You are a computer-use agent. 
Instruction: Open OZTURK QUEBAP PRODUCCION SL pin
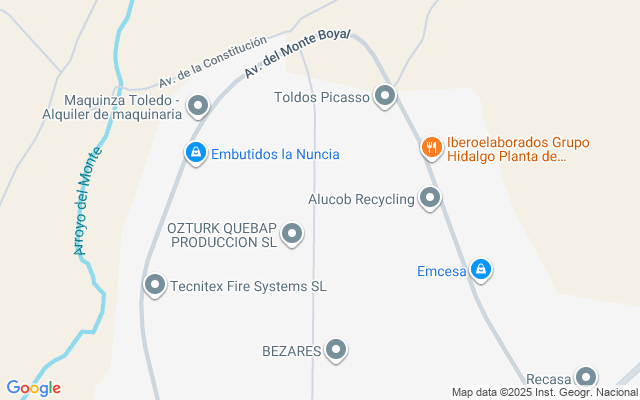click(x=292, y=234)
